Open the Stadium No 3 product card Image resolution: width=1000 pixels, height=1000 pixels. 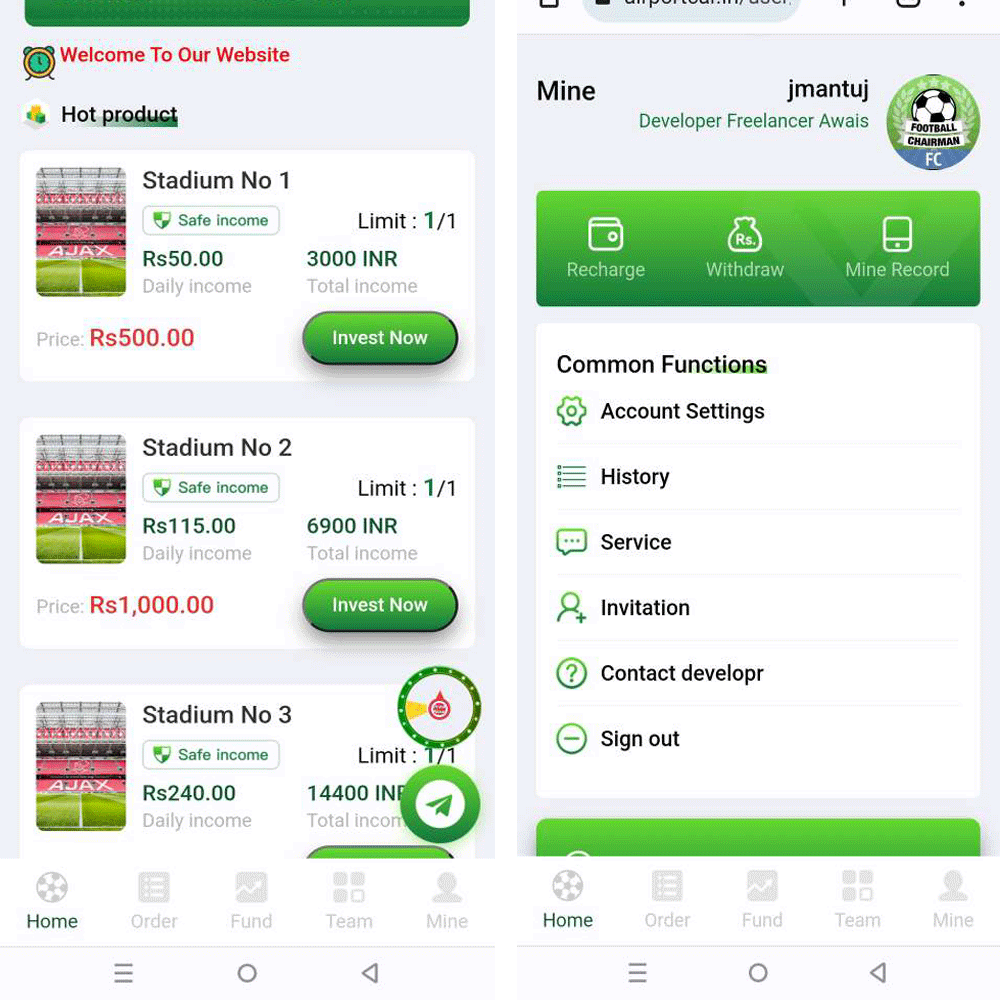(216, 715)
